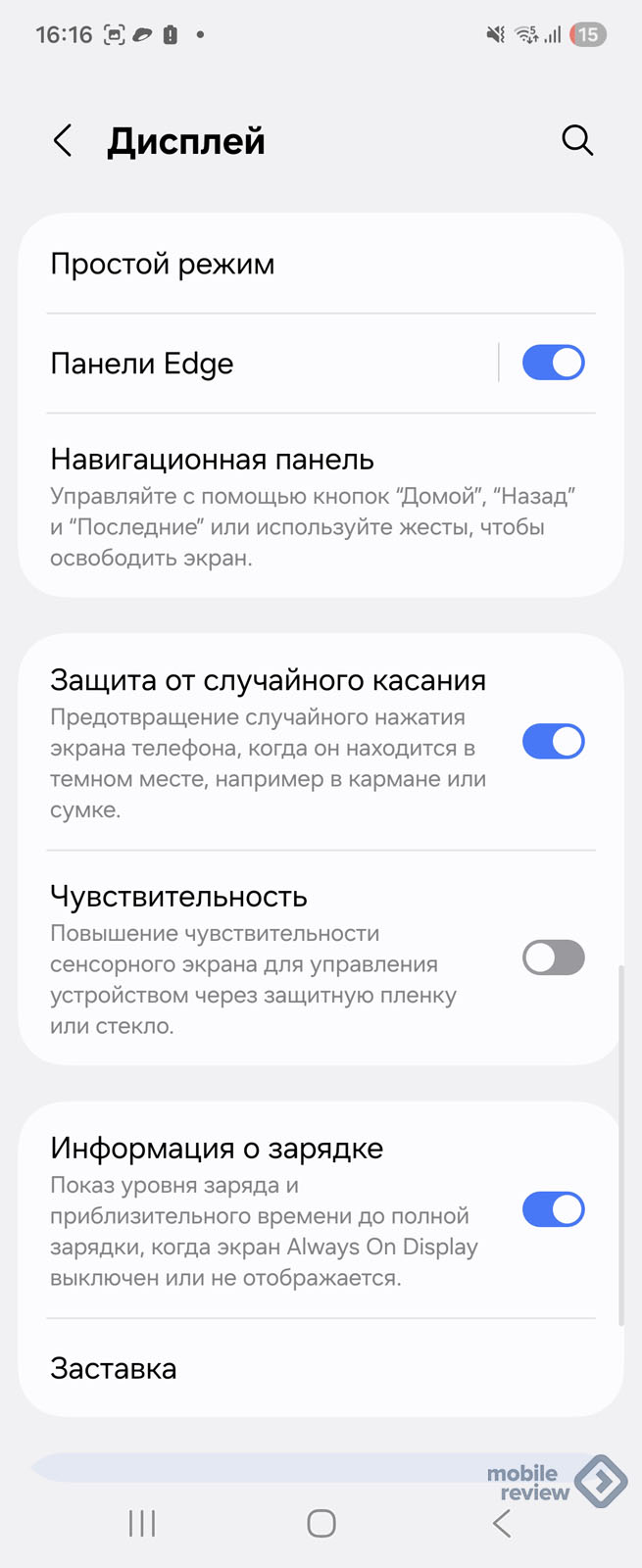Turn off the Панели Edge switch
This screenshot has width=642, height=1568.
click(553, 364)
